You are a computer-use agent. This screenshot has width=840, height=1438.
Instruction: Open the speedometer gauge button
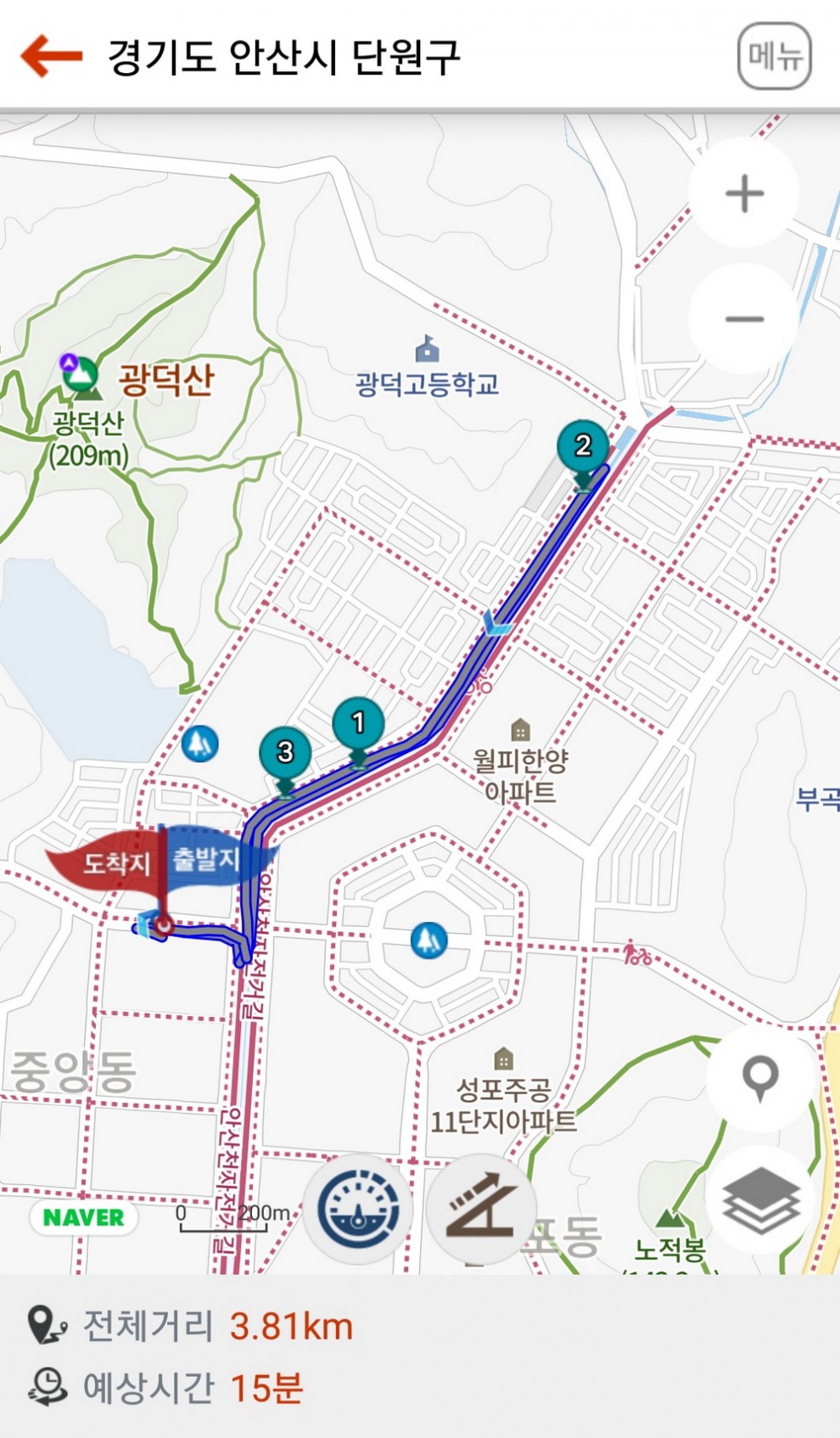358,1209
